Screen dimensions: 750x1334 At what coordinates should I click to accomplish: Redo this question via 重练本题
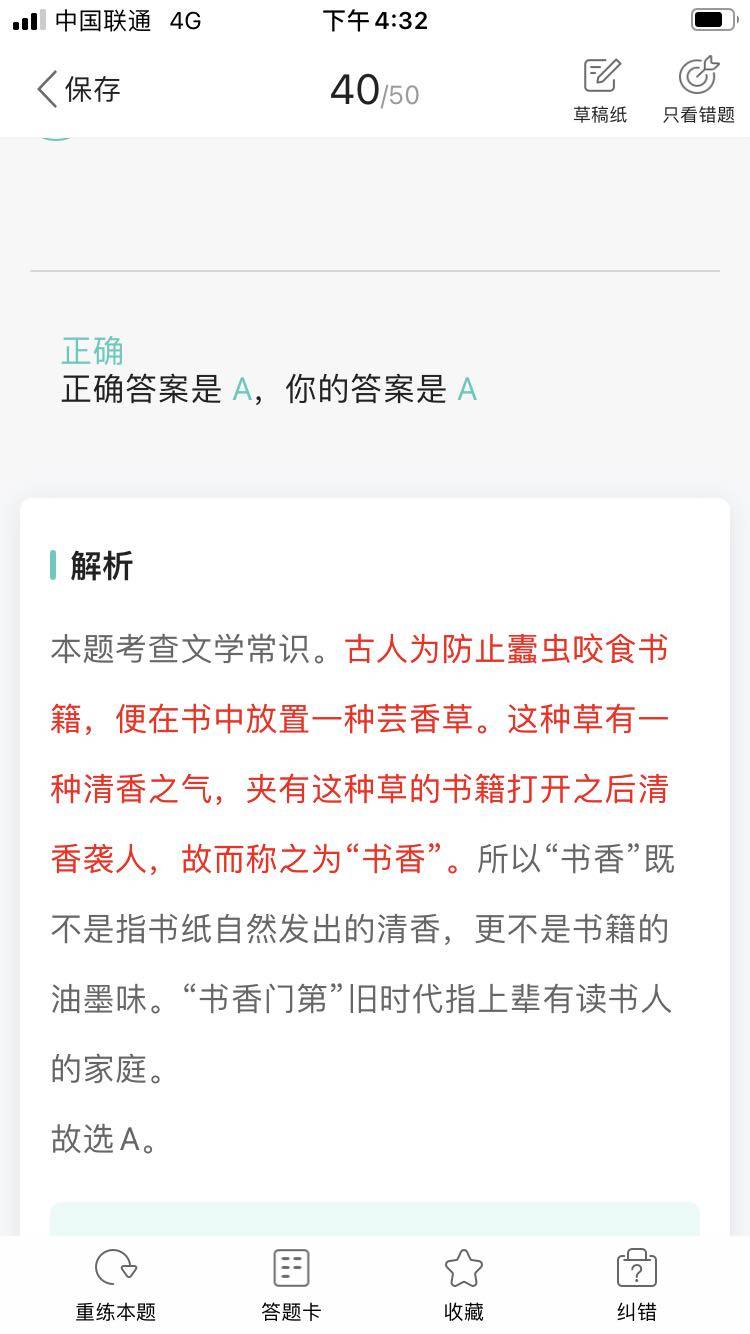[116, 1284]
